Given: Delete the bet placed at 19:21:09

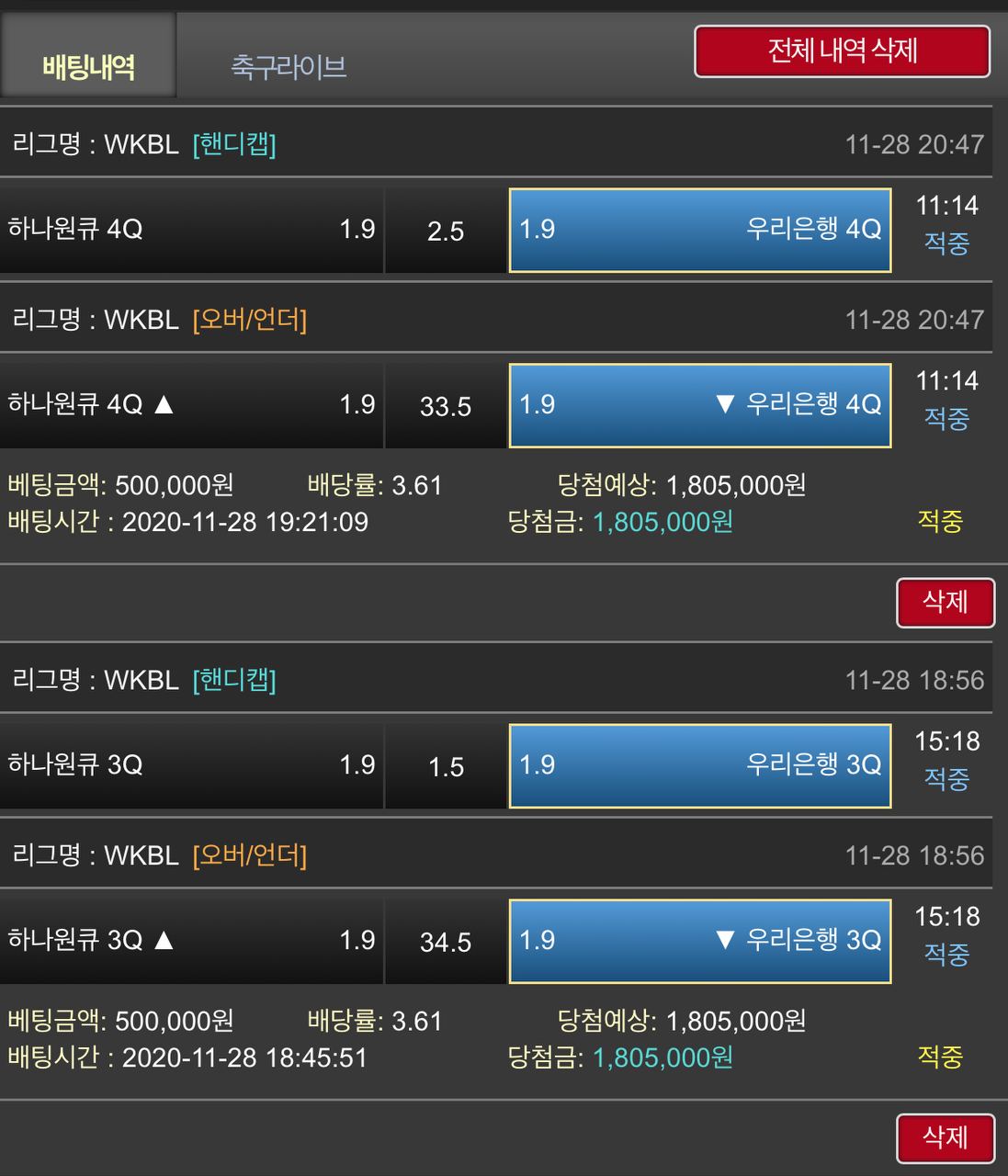Looking at the screenshot, I should pos(945,603).
